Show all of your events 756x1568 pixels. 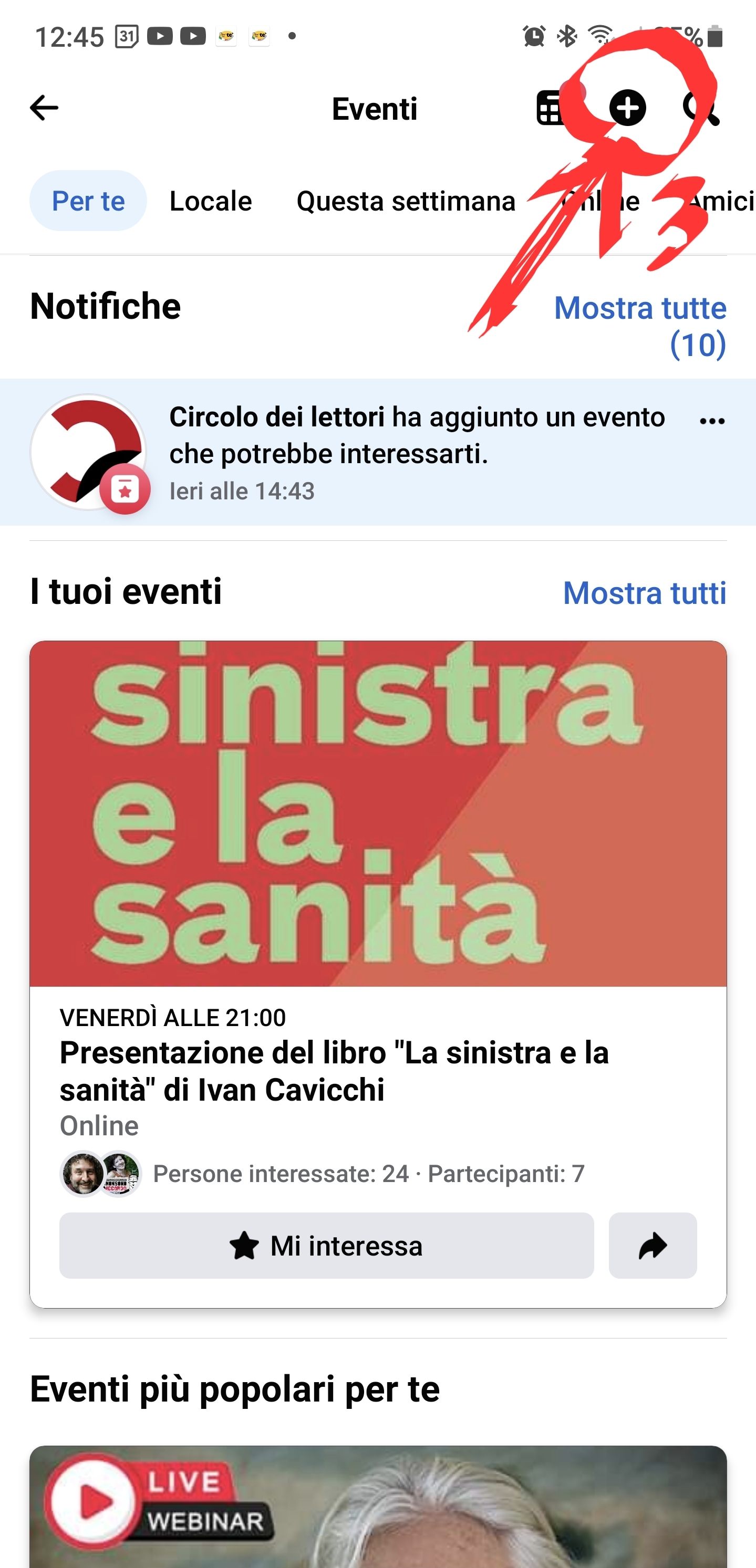click(x=644, y=592)
